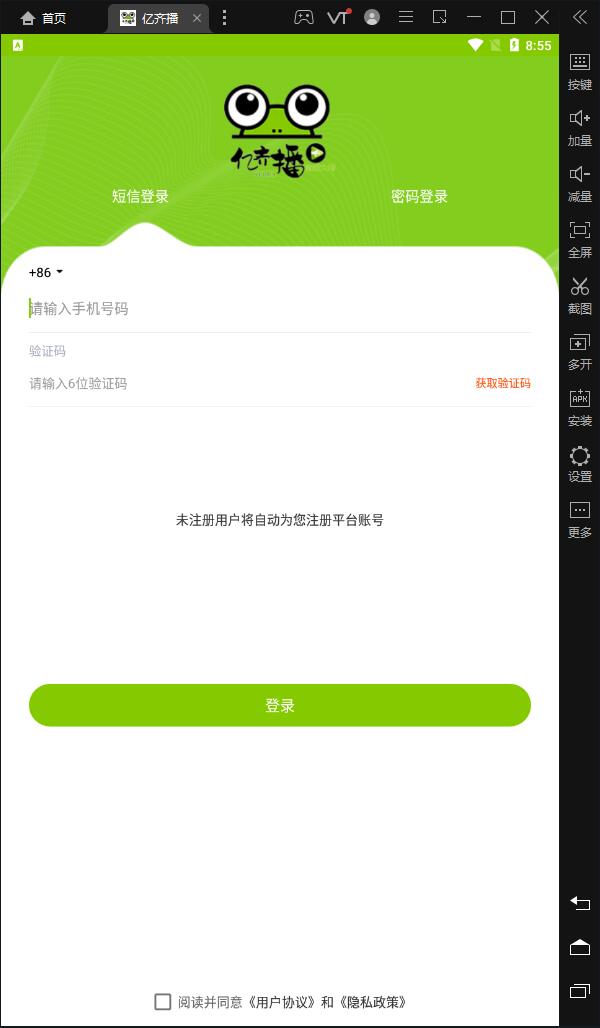Open emulator 设置 in the sidebar
600x1028 pixels.
tap(580, 464)
